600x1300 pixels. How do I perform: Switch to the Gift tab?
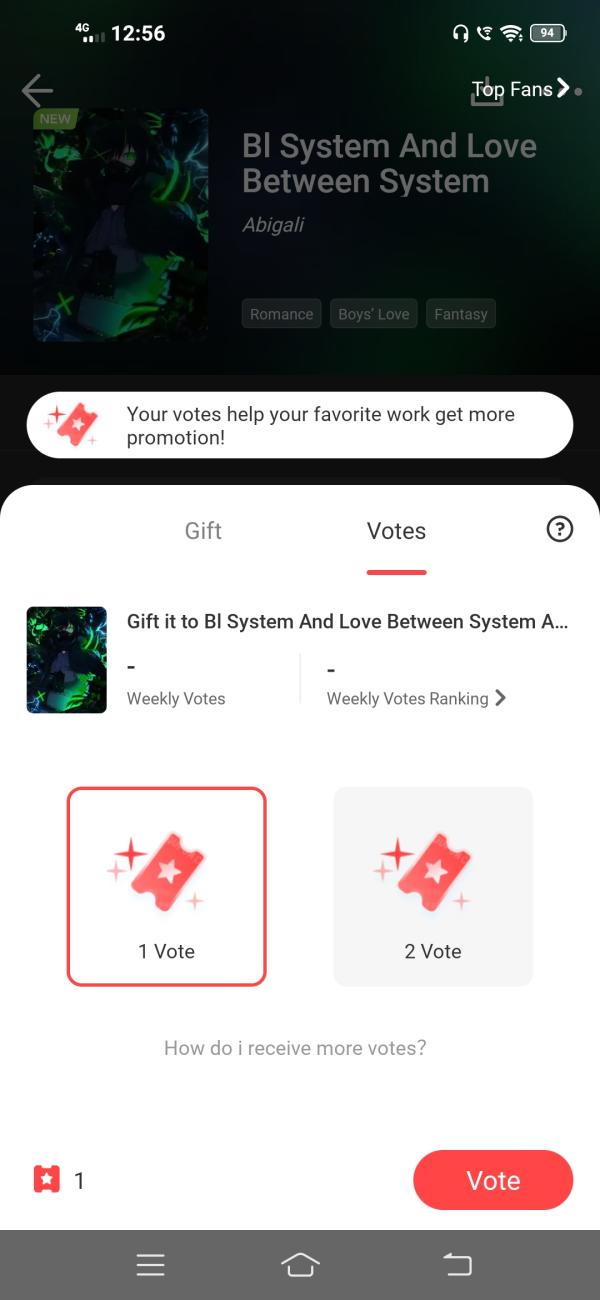pyautogui.click(x=203, y=531)
